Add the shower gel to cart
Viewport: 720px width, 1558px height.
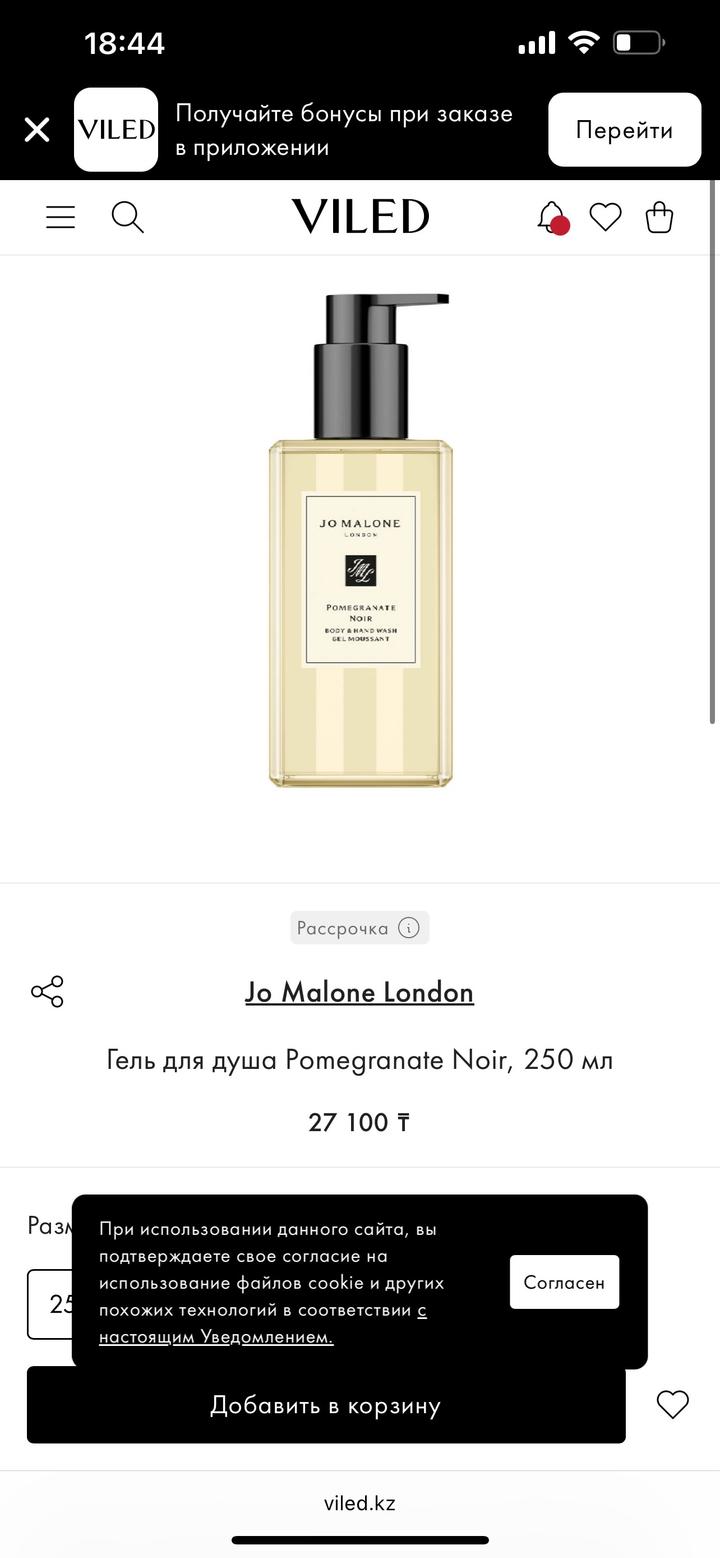(326, 1405)
